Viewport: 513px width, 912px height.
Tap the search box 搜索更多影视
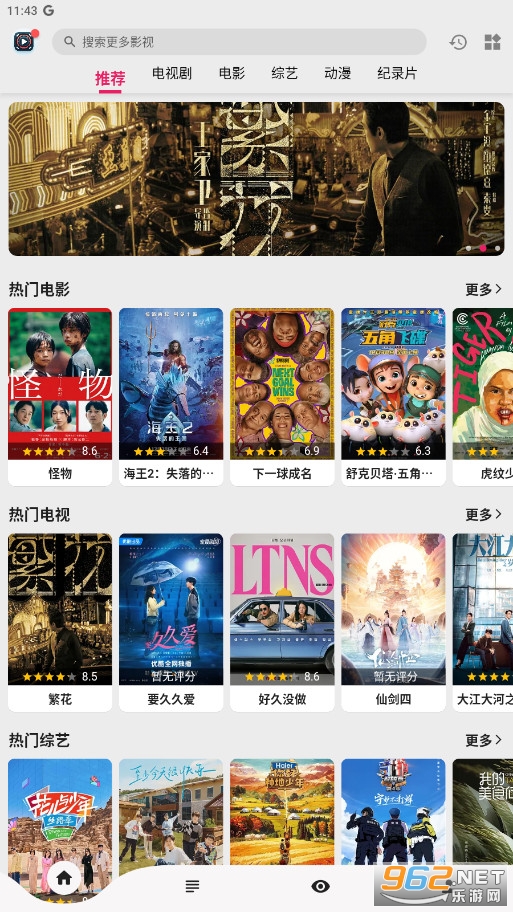239,42
